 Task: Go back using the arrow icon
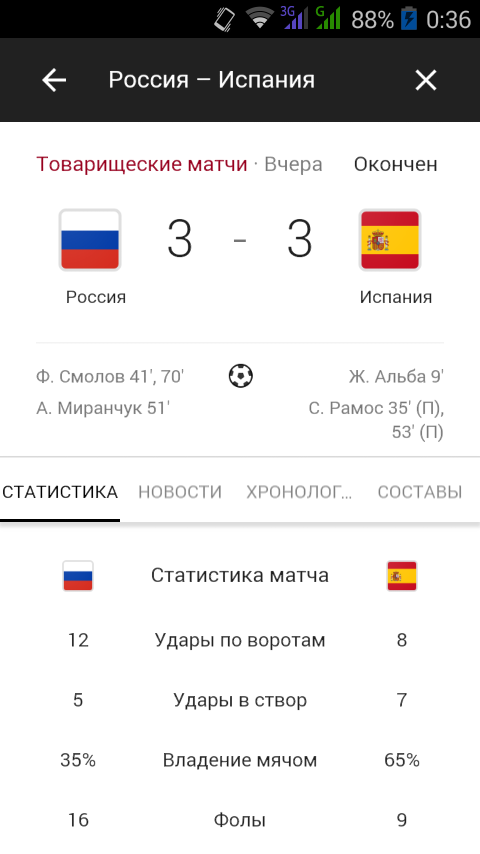click(x=54, y=81)
